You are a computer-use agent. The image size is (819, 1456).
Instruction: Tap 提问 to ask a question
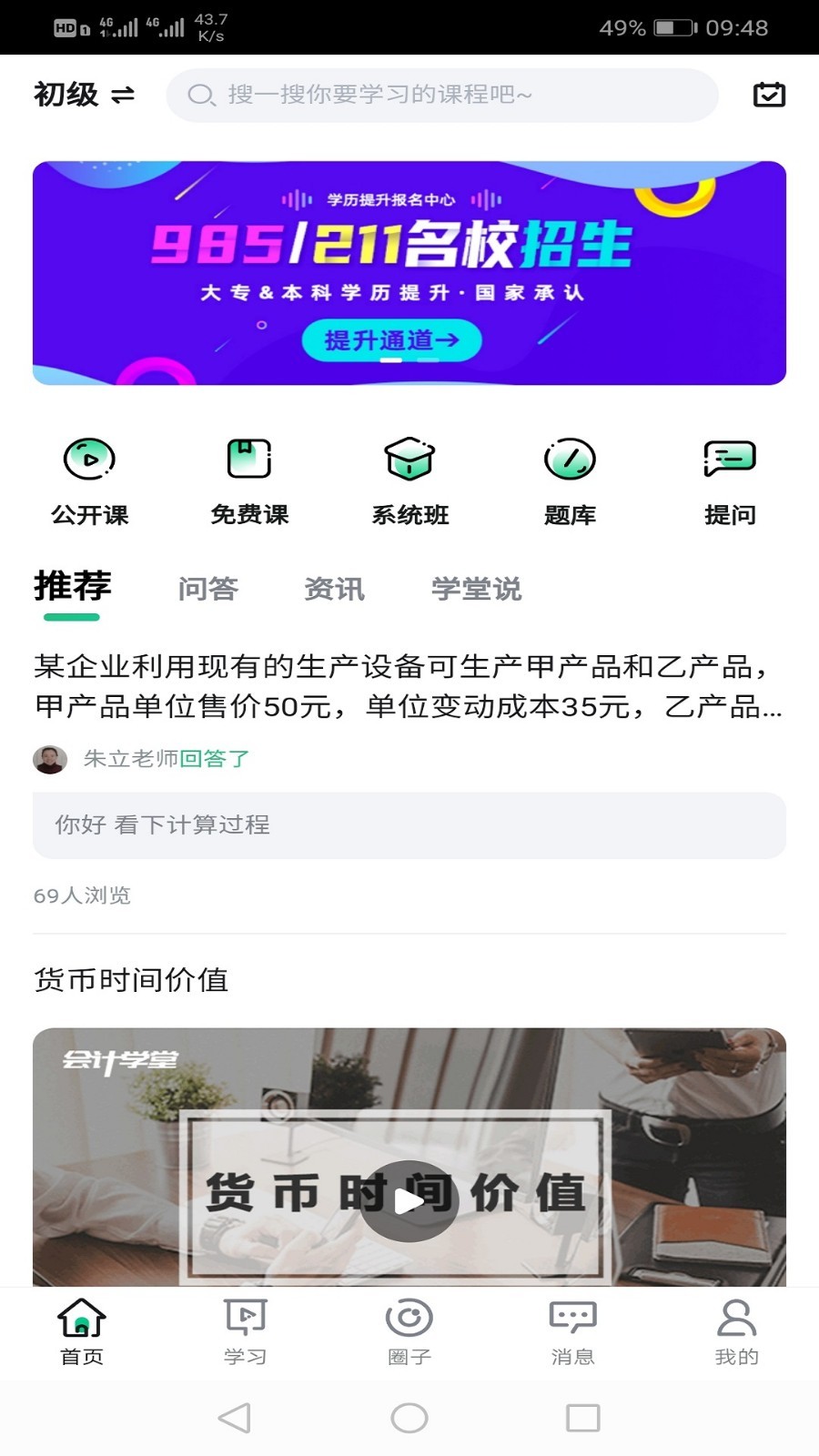[730, 480]
